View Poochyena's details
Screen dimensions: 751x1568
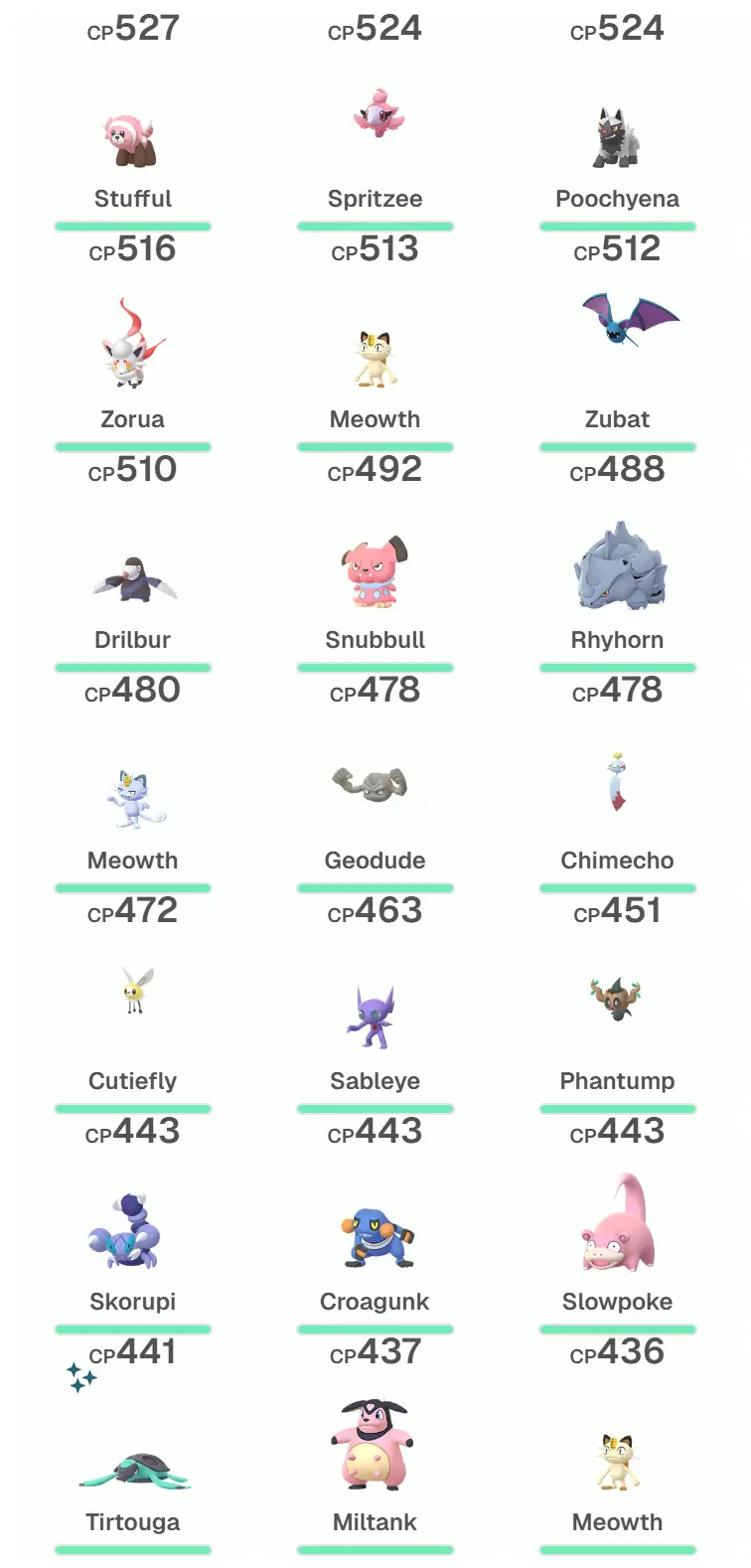(617, 139)
